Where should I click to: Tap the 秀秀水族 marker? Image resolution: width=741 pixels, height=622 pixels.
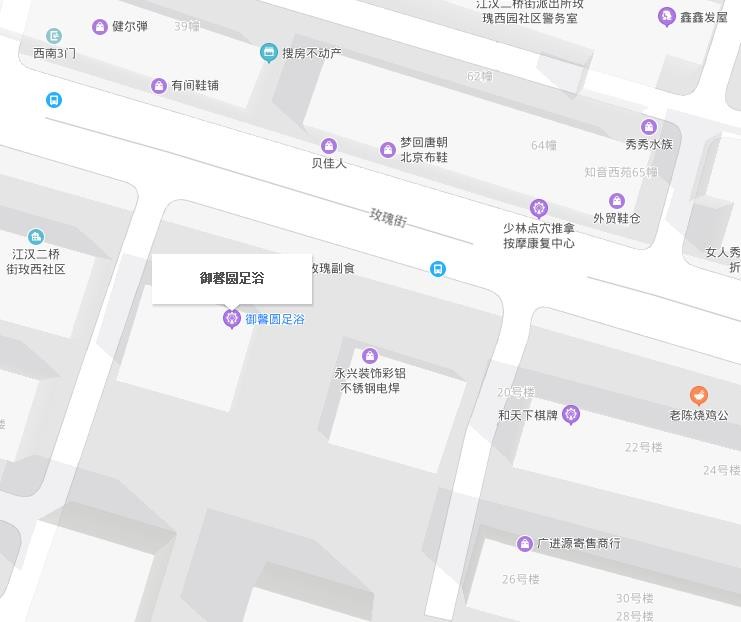[x=648, y=127]
